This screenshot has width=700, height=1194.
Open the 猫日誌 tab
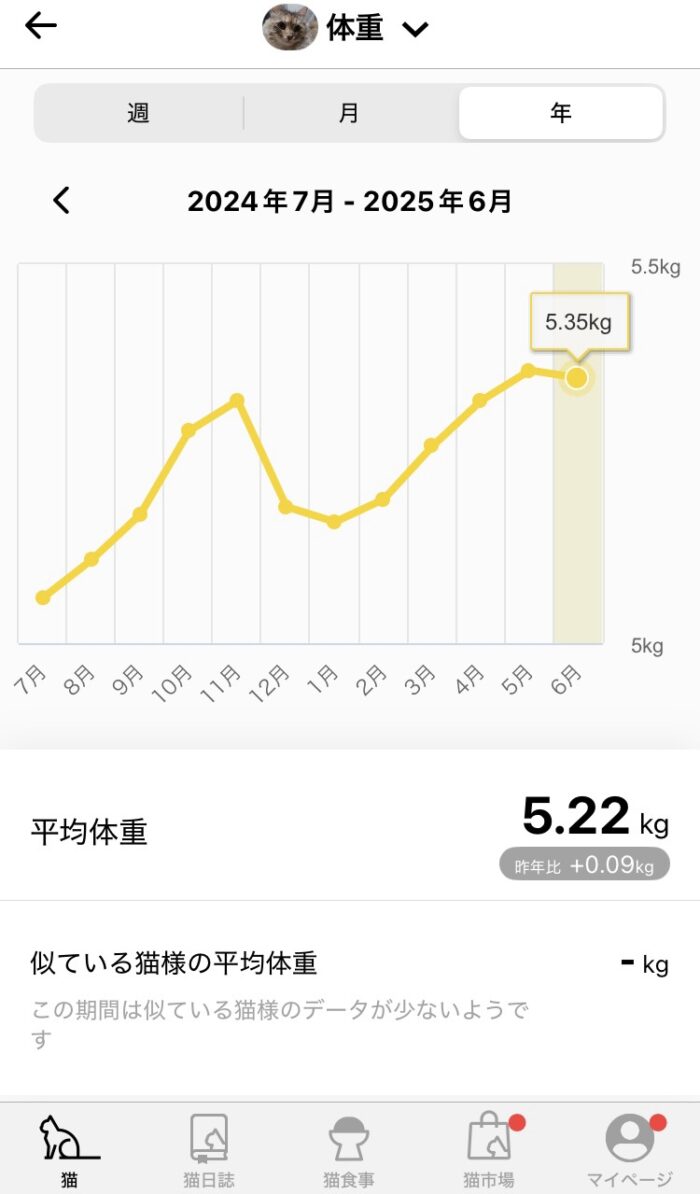tap(209, 1151)
